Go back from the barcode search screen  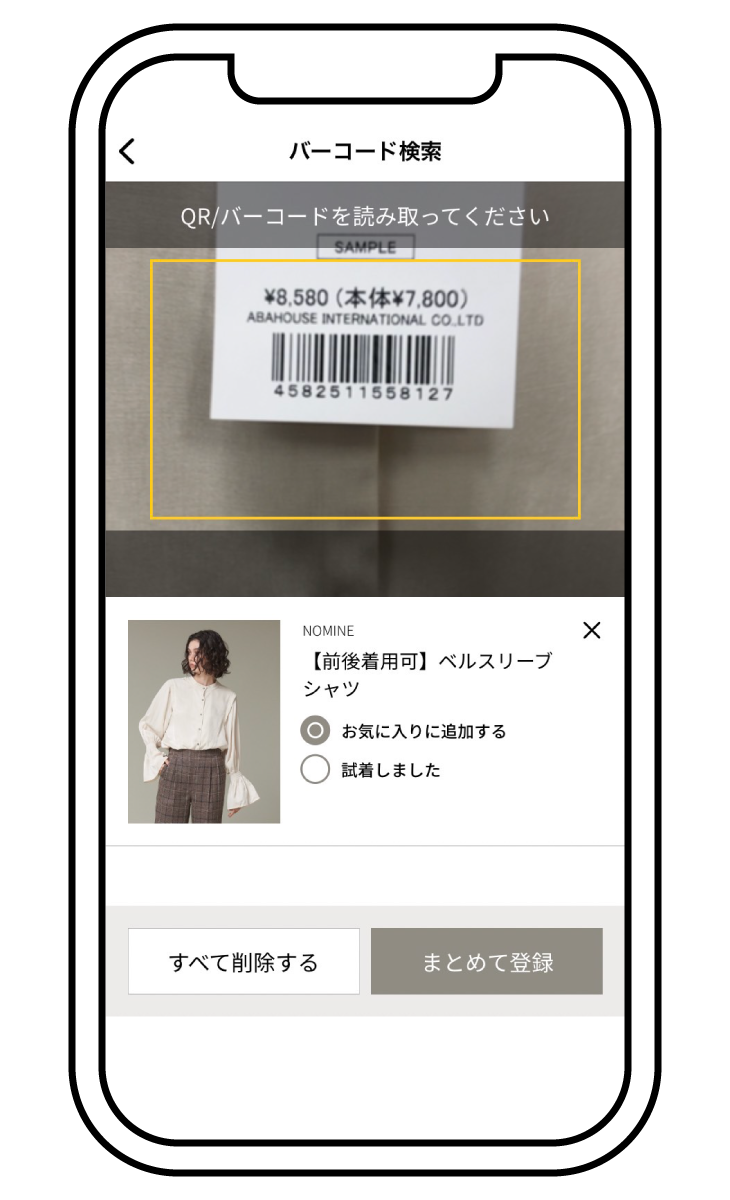click(127, 152)
